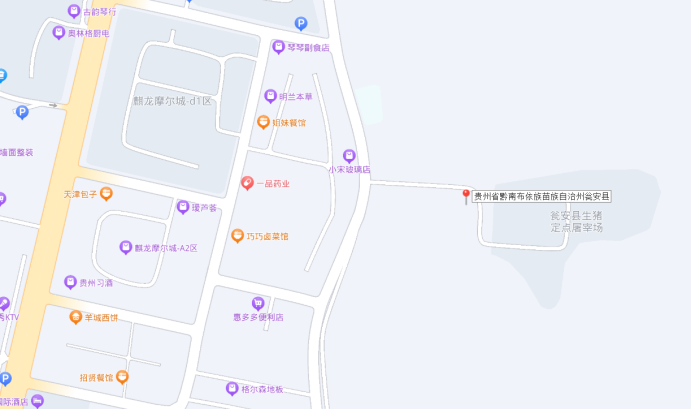691x409 pixels.
Task: Select the 天津包子 restaurant marker
Action: point(106,194)
